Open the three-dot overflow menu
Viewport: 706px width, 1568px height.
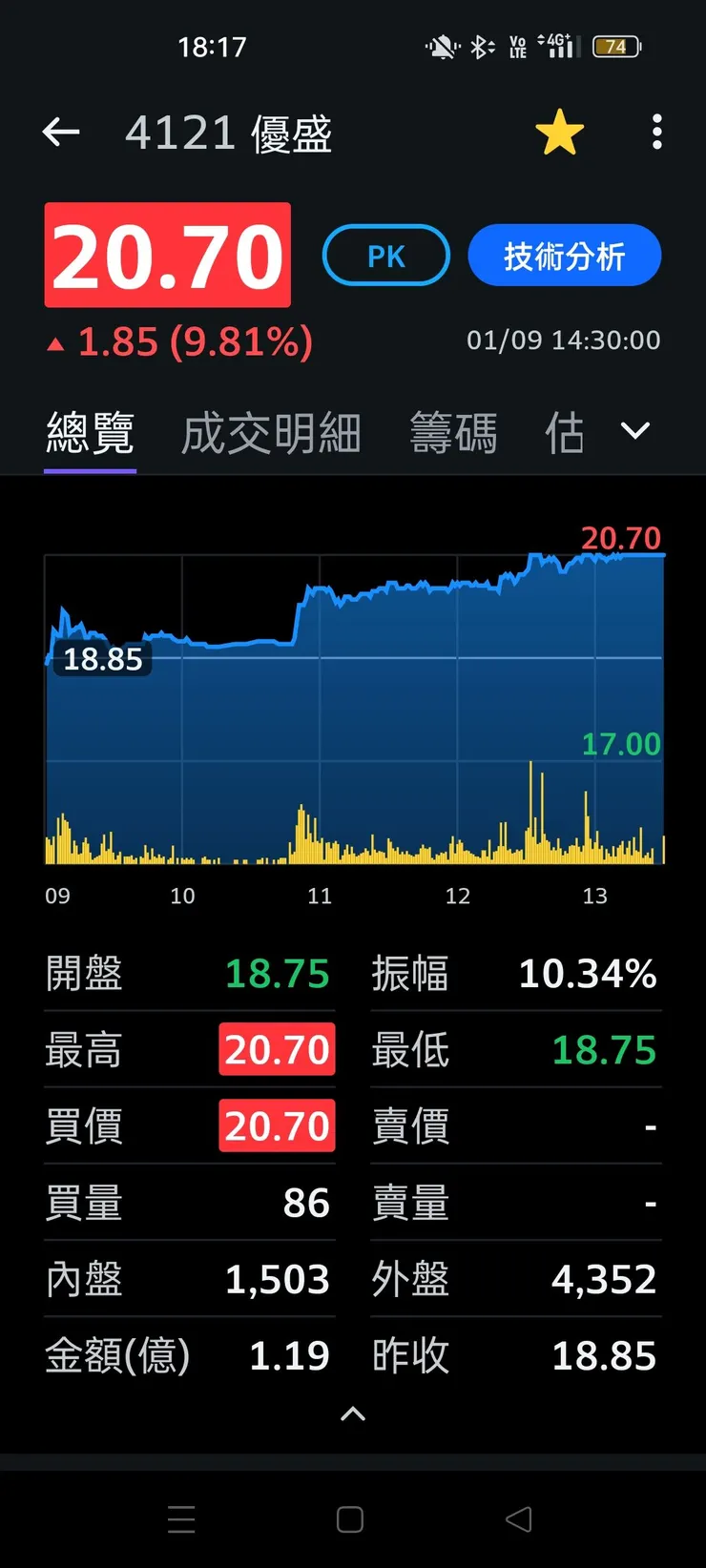pos(656,133)
